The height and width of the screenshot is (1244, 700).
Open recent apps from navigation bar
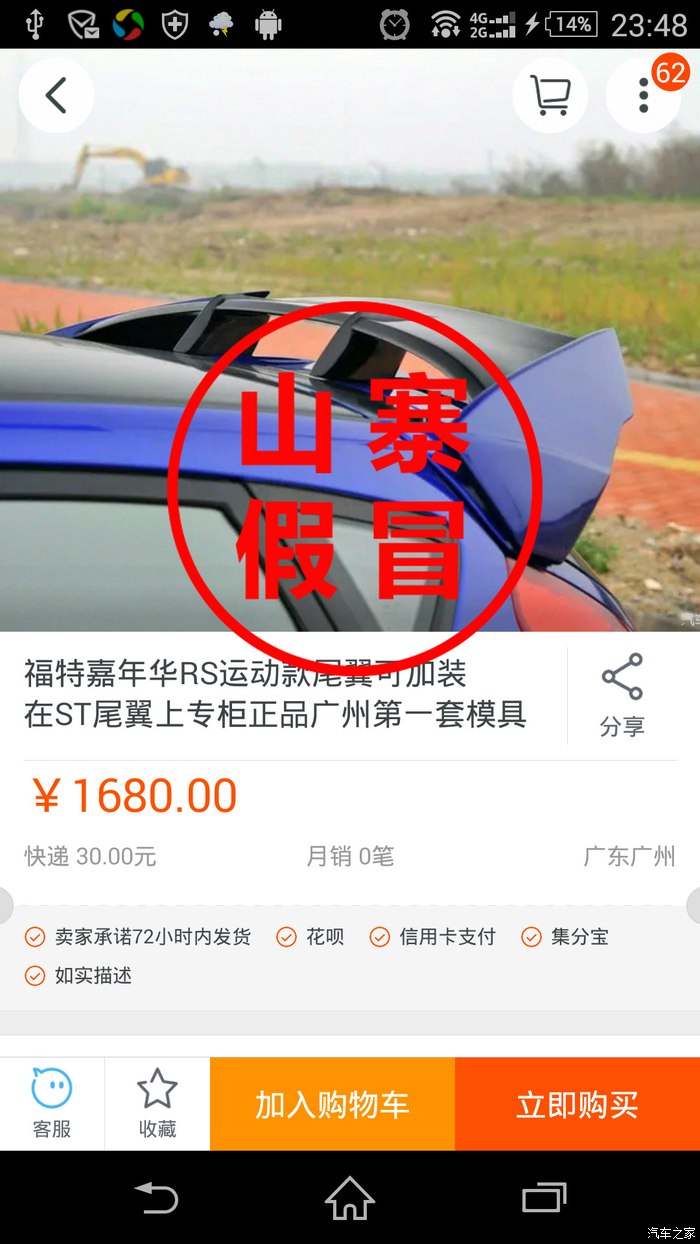pos(544,1197)
